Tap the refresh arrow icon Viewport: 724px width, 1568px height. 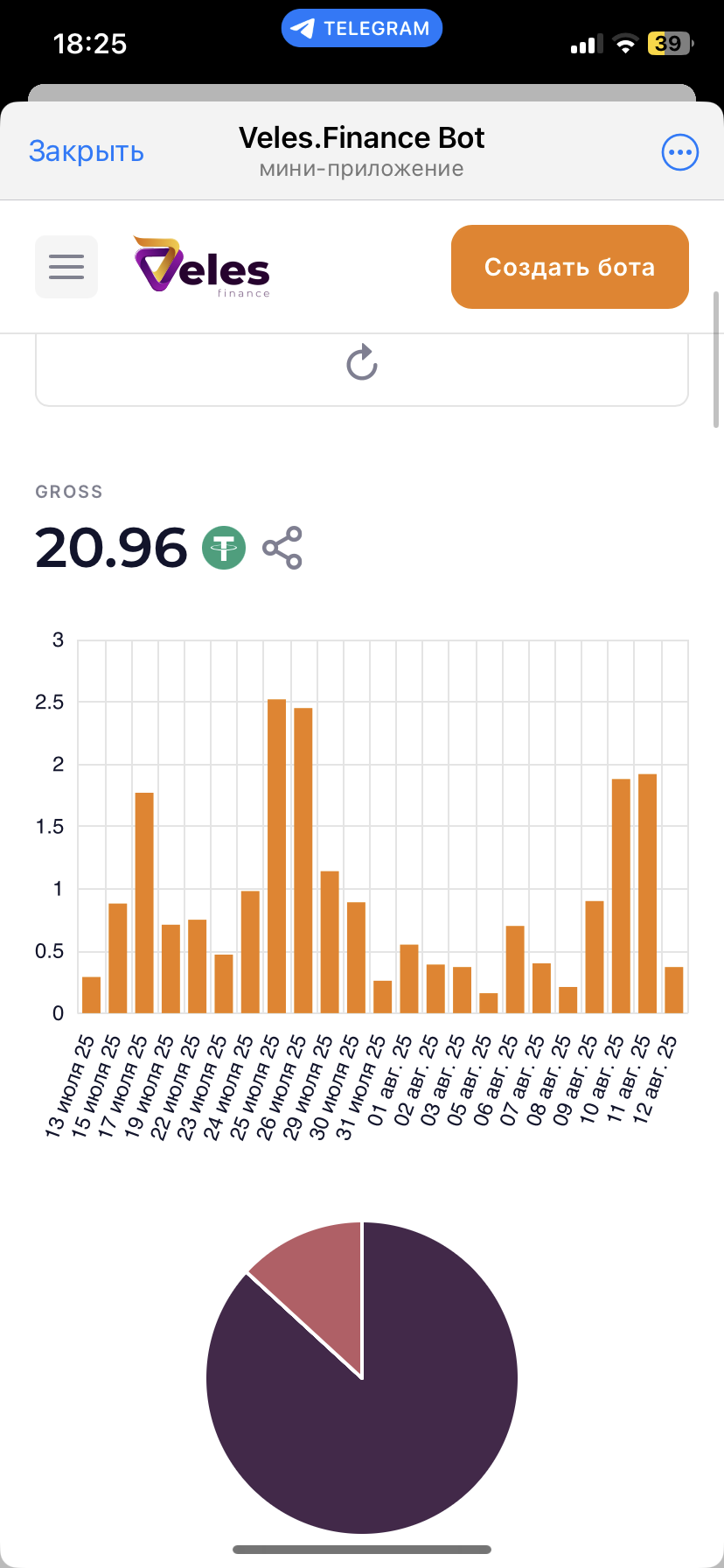(361, 362)
